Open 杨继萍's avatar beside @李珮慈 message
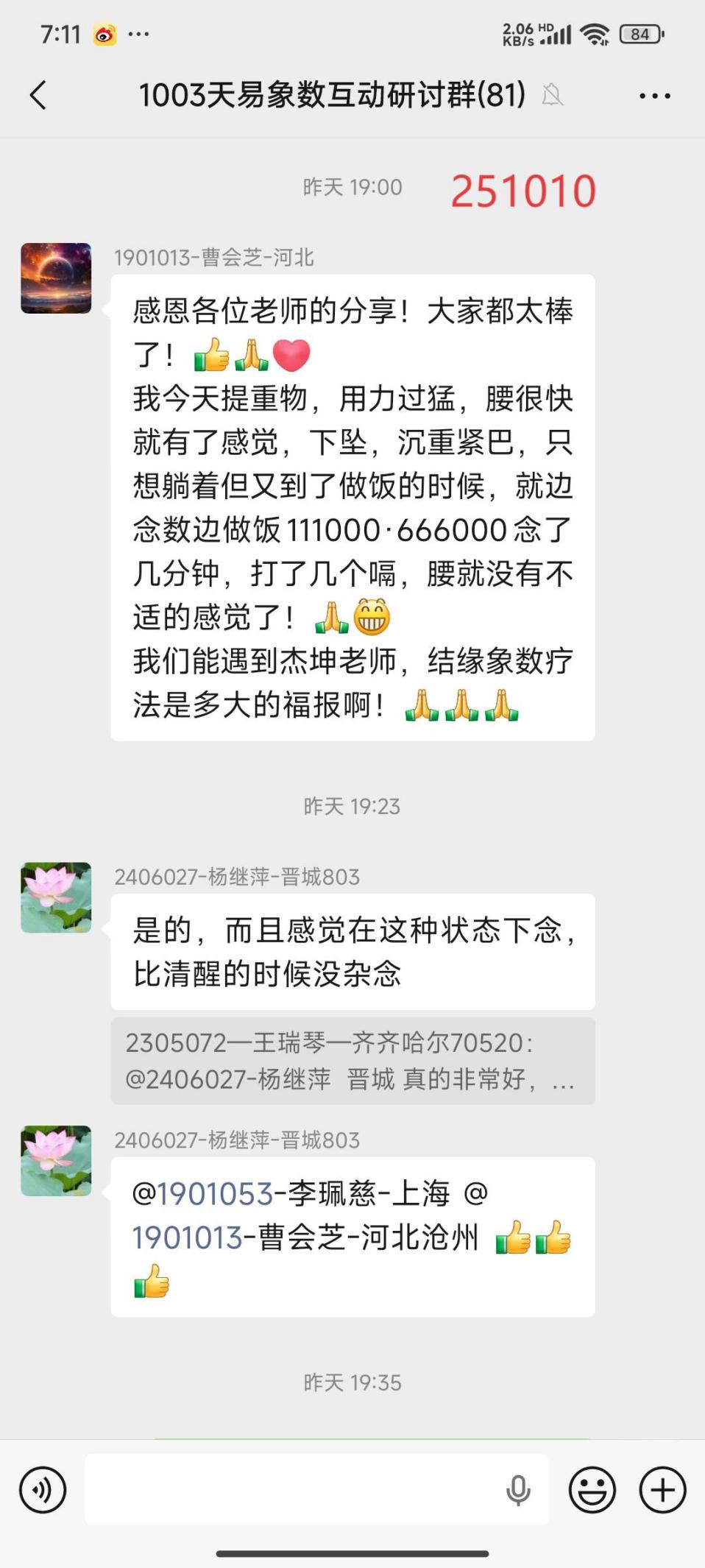This screenshot has height=1568, width=705. pos(56,1161)
